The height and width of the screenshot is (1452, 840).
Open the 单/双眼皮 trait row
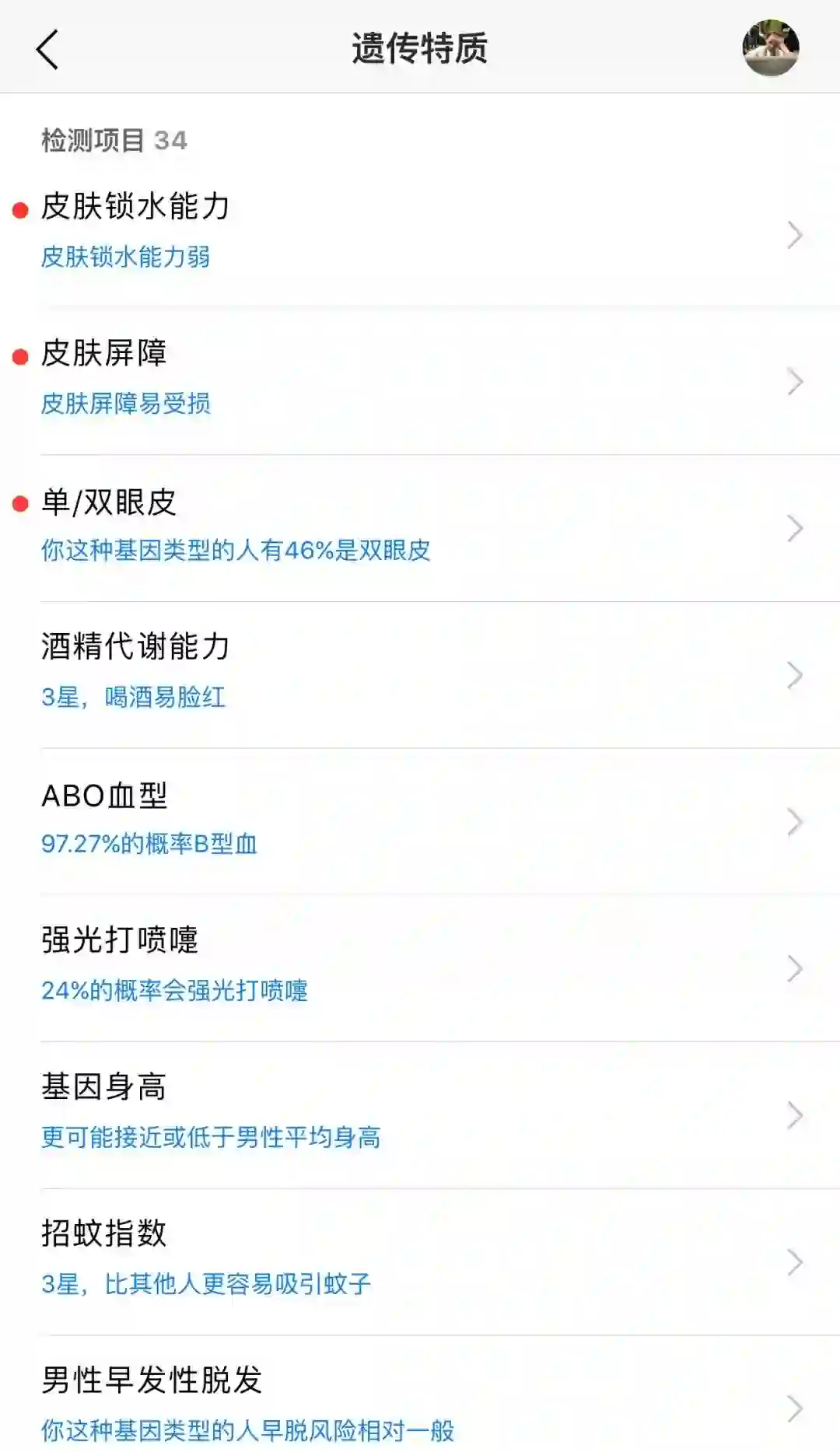420,527
